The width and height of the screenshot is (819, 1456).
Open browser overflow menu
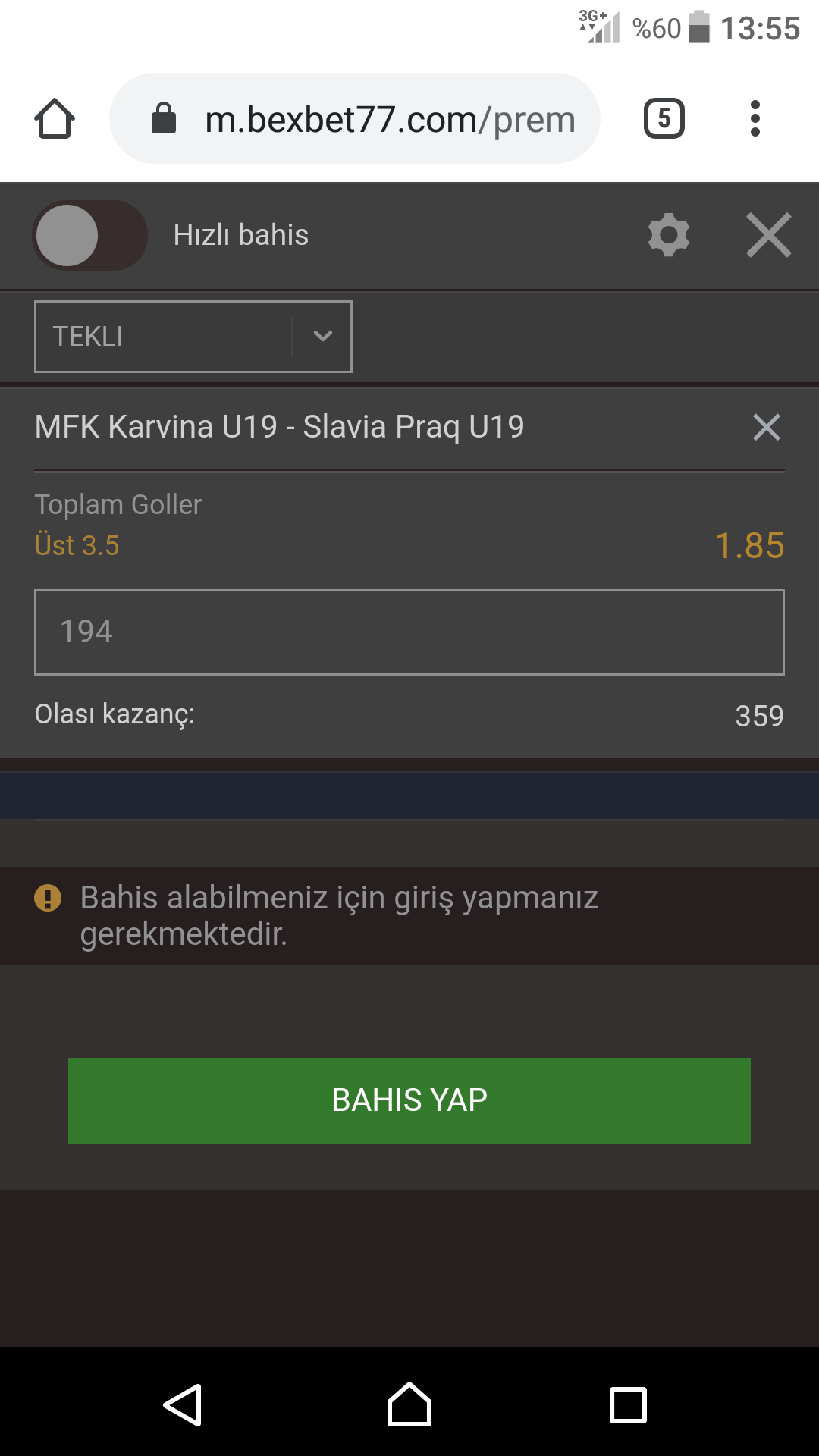tap(755, 118)
